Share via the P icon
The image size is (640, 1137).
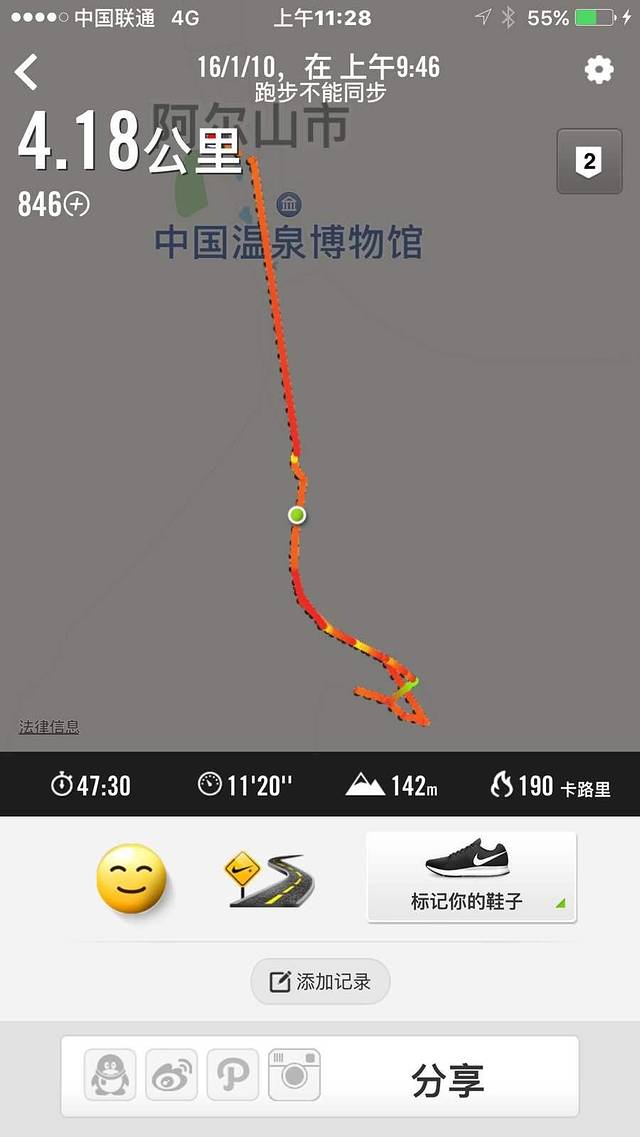tap(233, 1075)
